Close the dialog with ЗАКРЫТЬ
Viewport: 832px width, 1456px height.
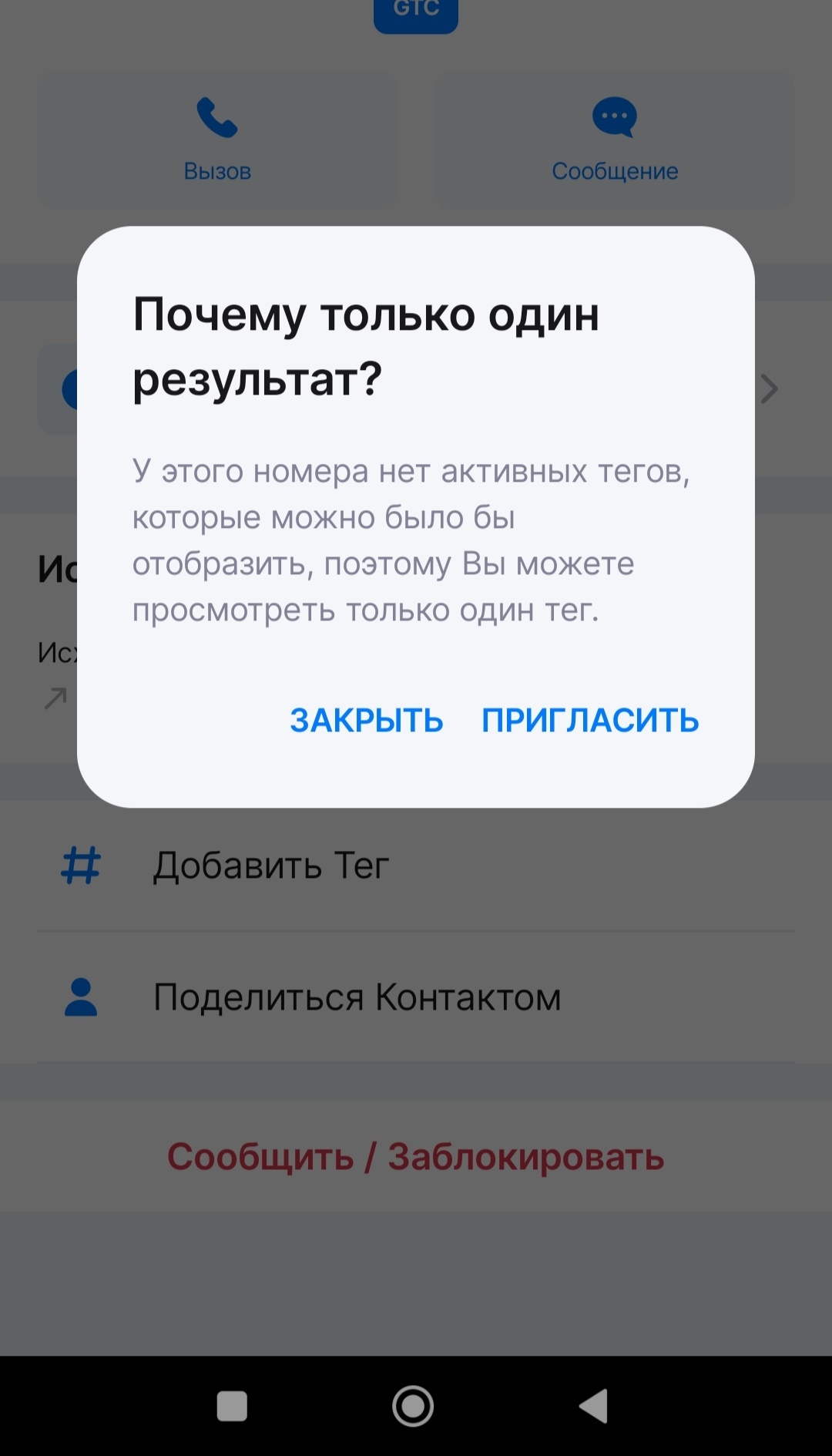coord(367,721)
